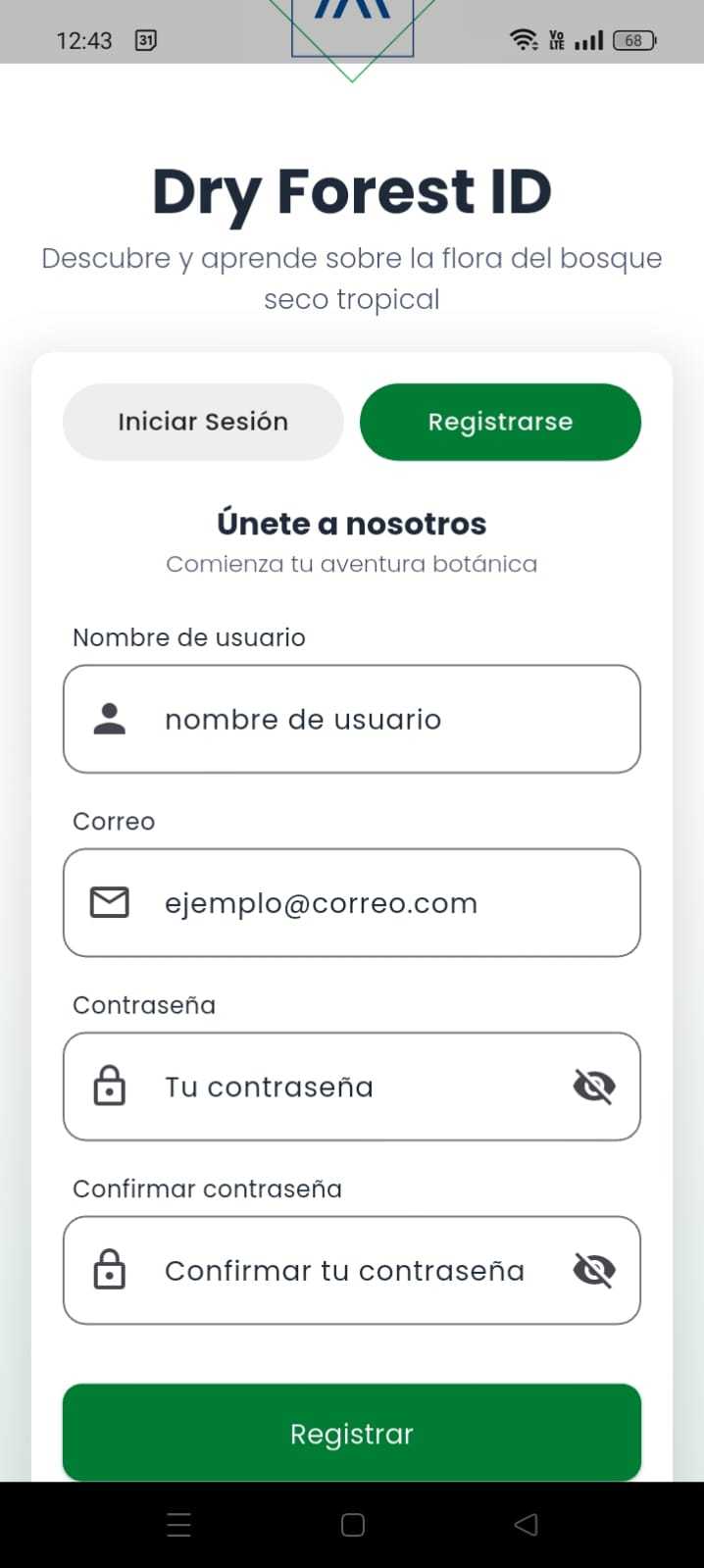Tap the Correo email input field
The image size is (704, 1568).
click(x=373, y=902)
